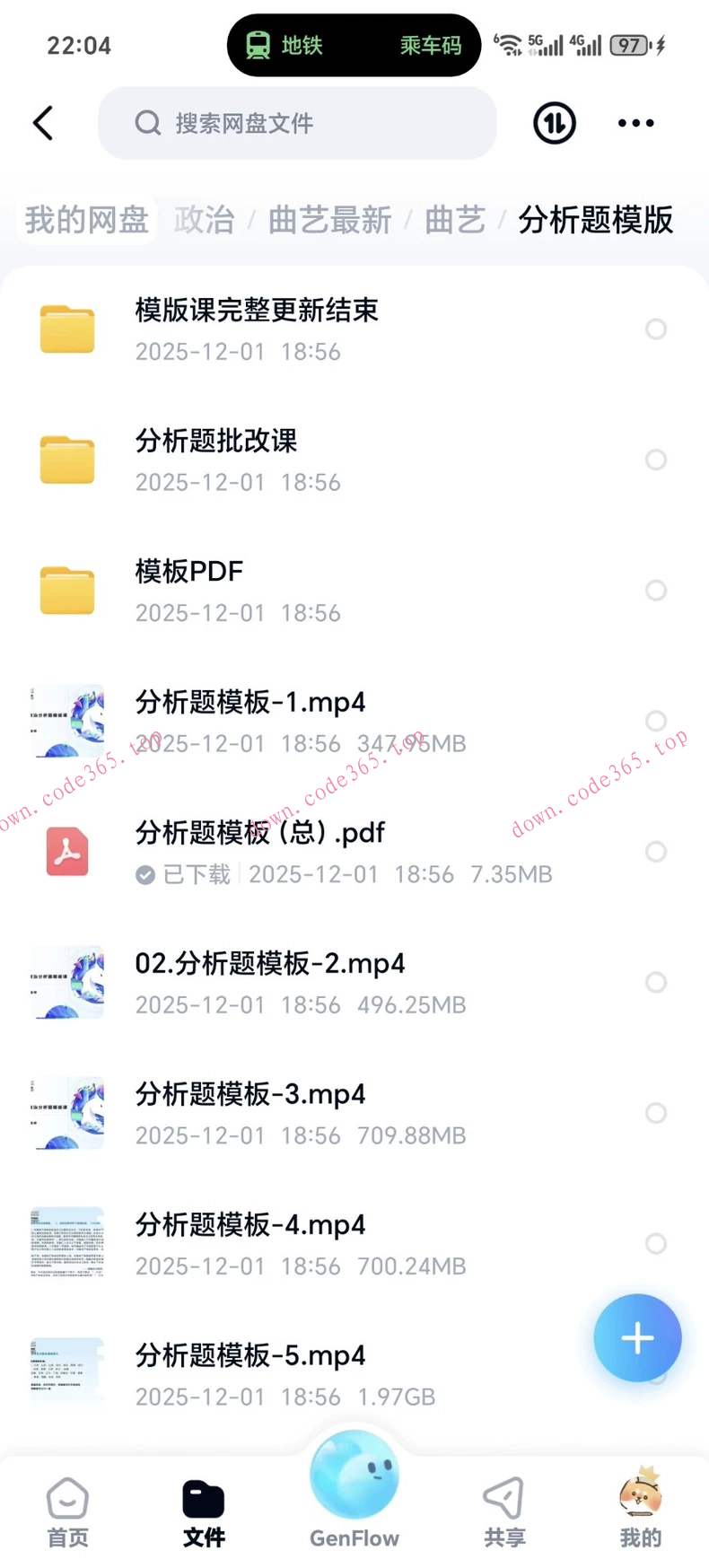The image size is (709, 1568).
Task: Open the sort order icon beside search
Action: (553, 124)
